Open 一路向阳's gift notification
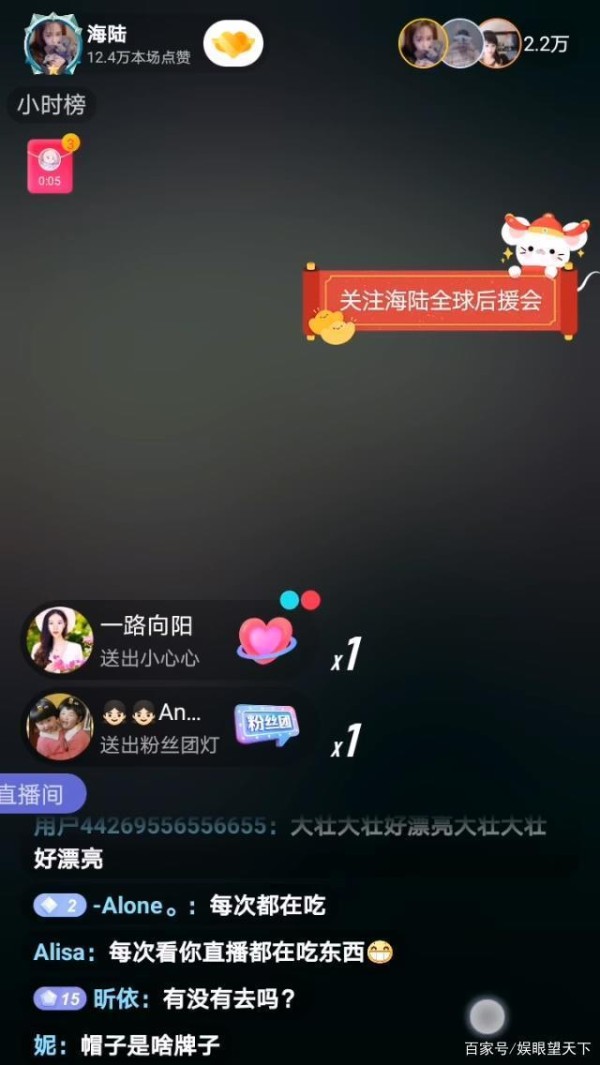This screenshot has width=600, height=1065. 162,640
